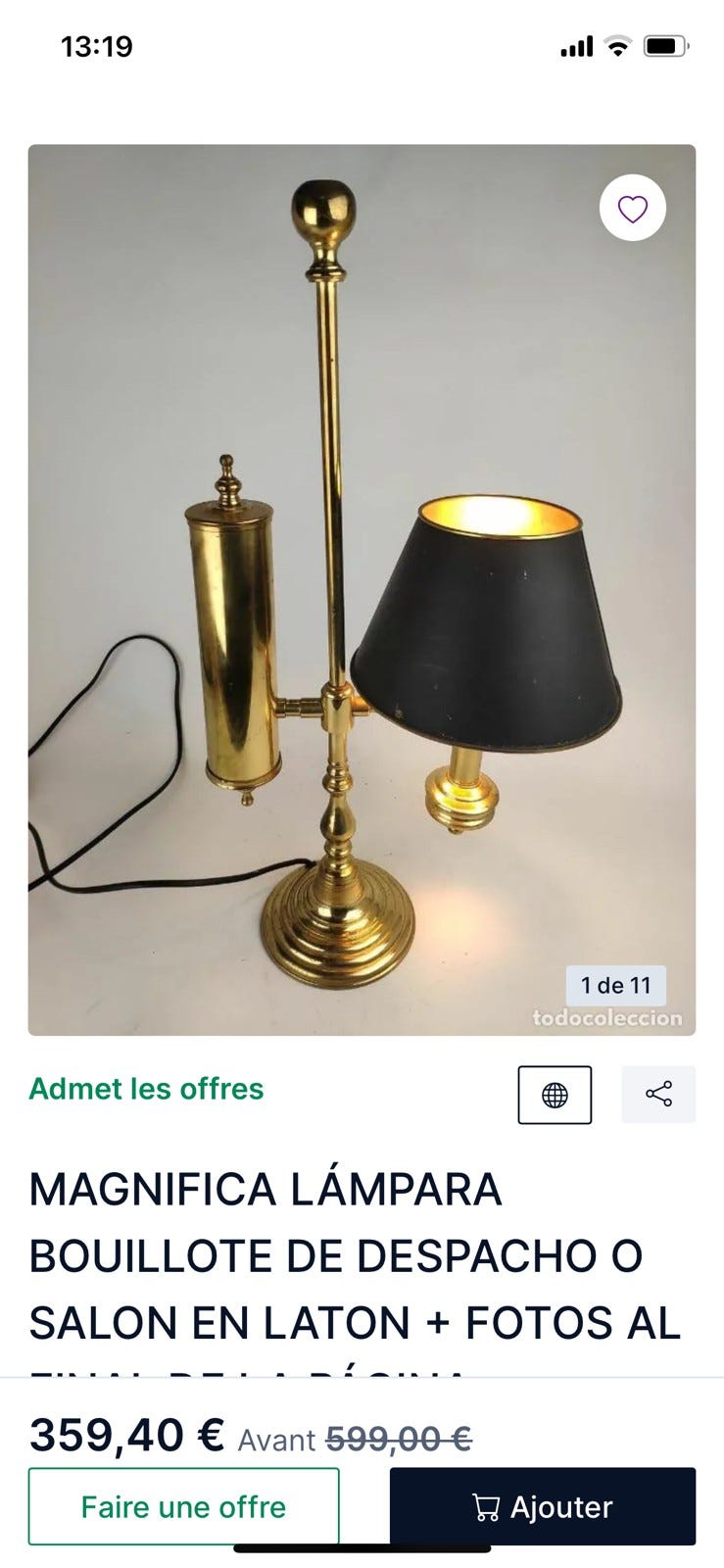Tap the '1 de 11' photo counter
Image resolution: width=724 pixels, height=1568 pixels.
(615, 986)
